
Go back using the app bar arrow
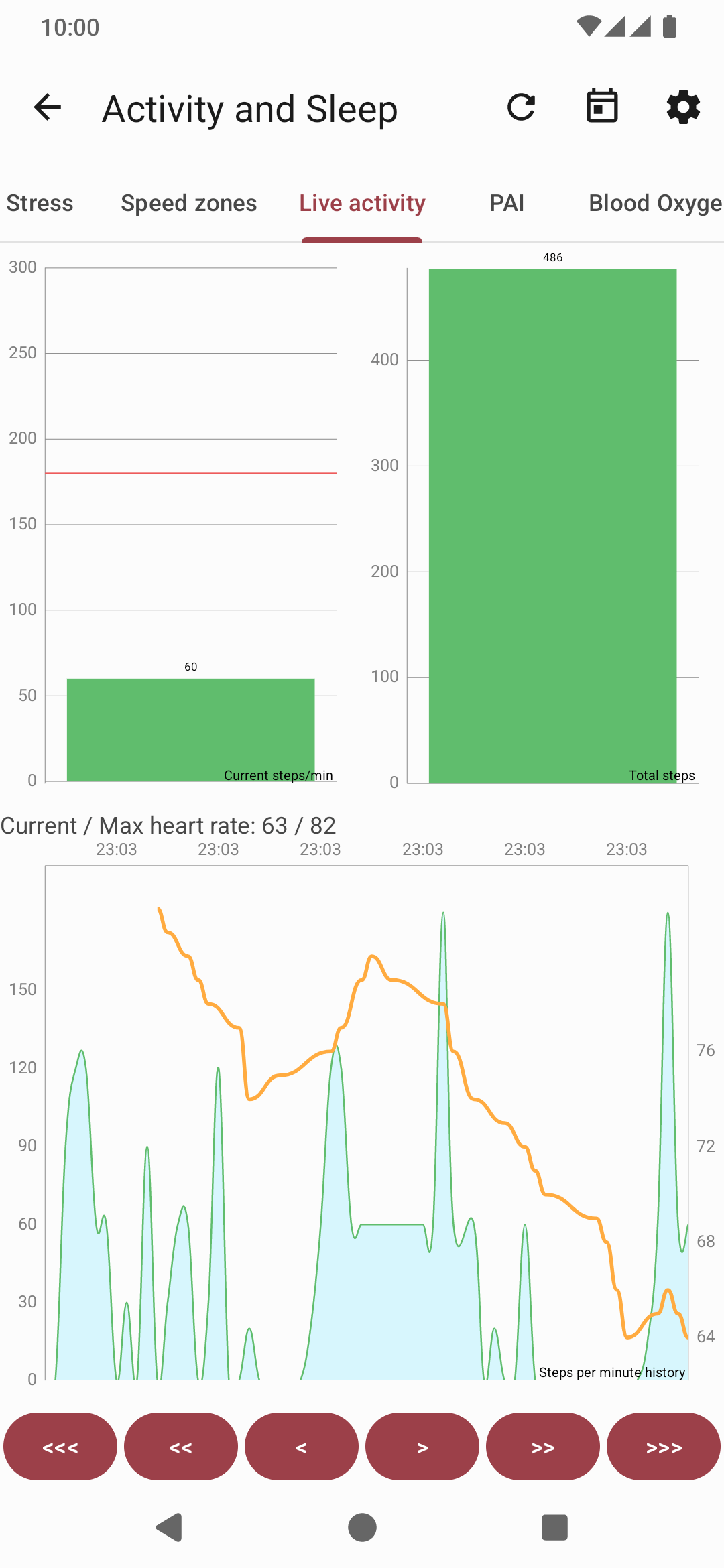click(48, 107)
